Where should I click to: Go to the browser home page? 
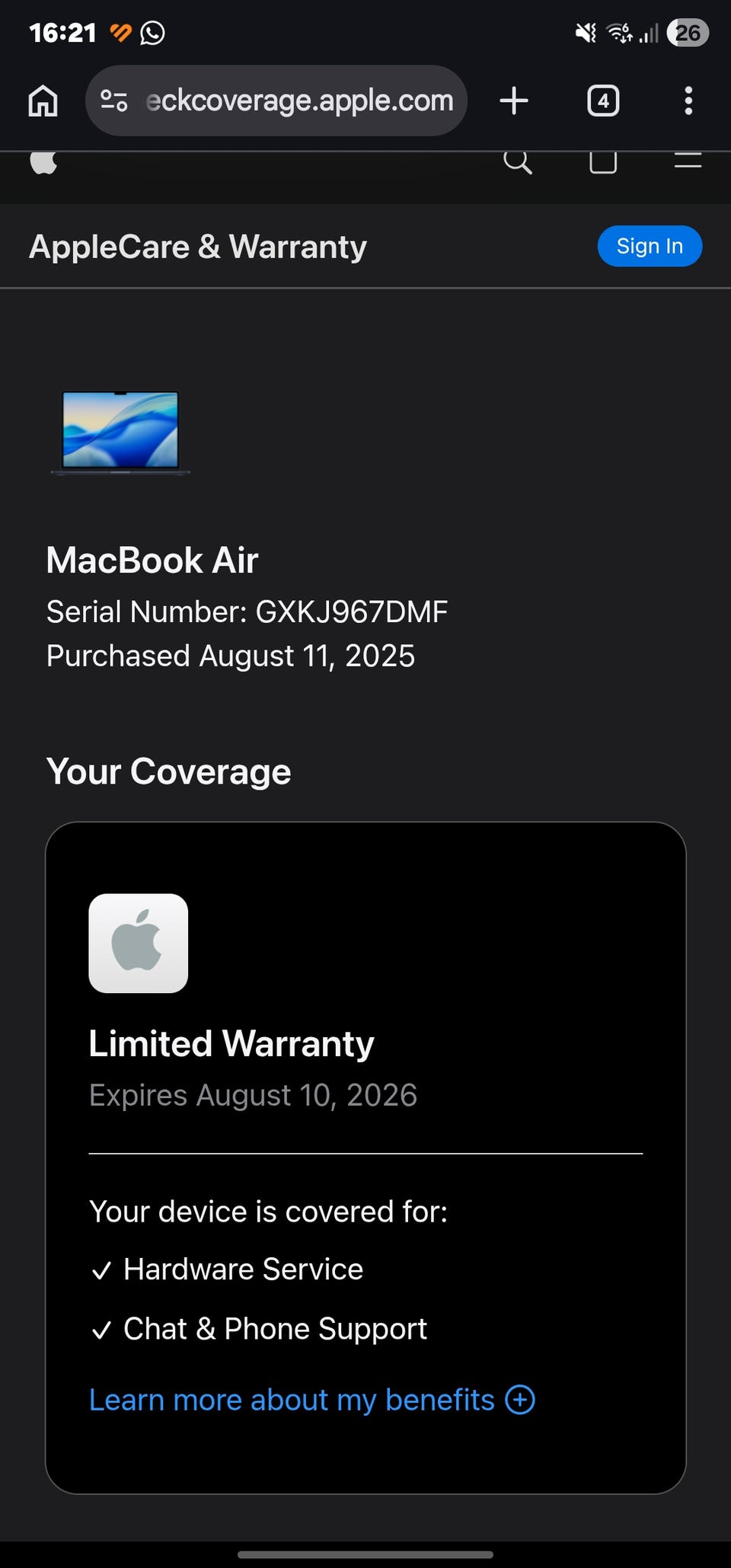point(43,101)
